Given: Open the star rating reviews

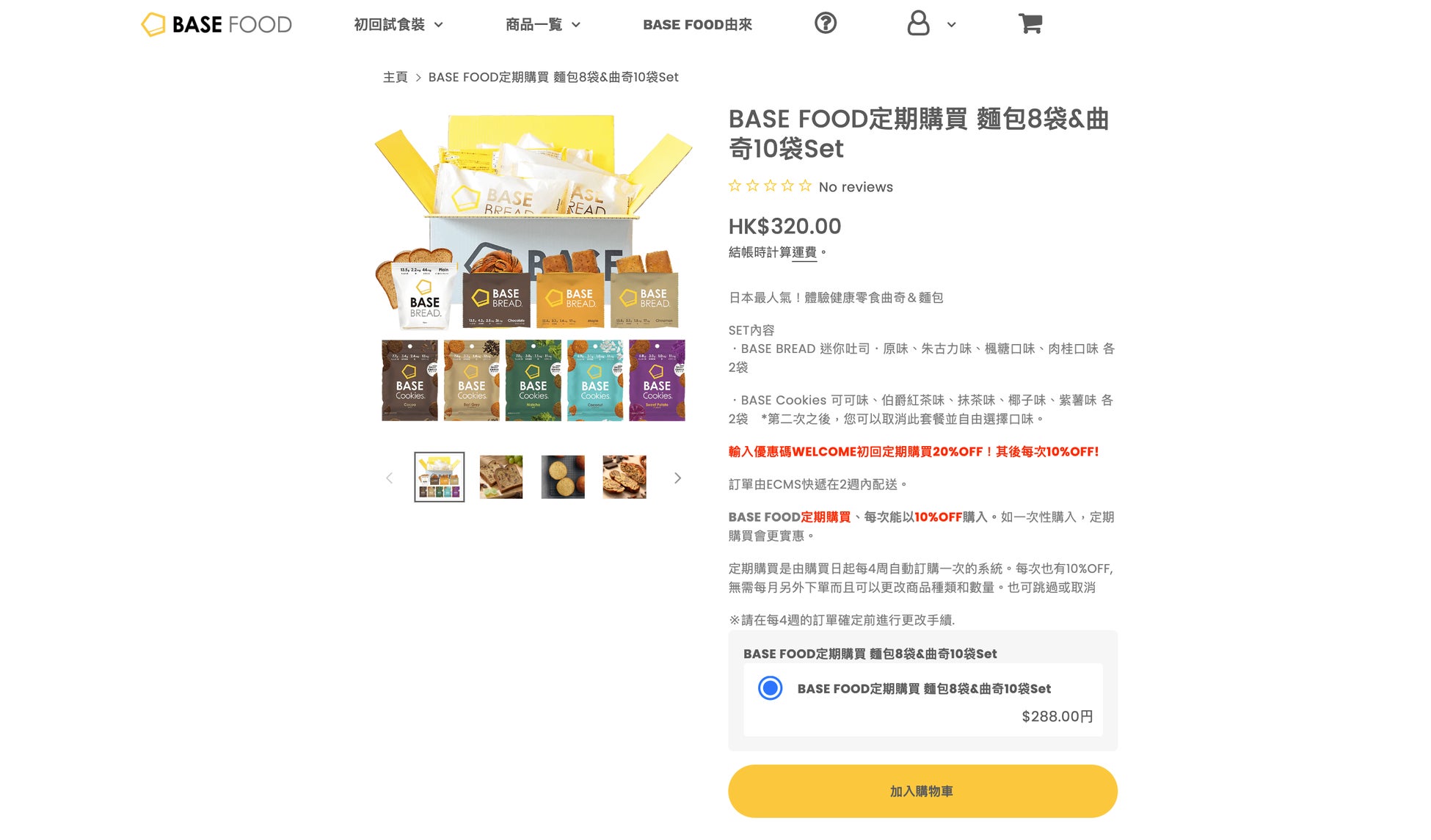Looking at the screenshot, I should click(770, 186).
